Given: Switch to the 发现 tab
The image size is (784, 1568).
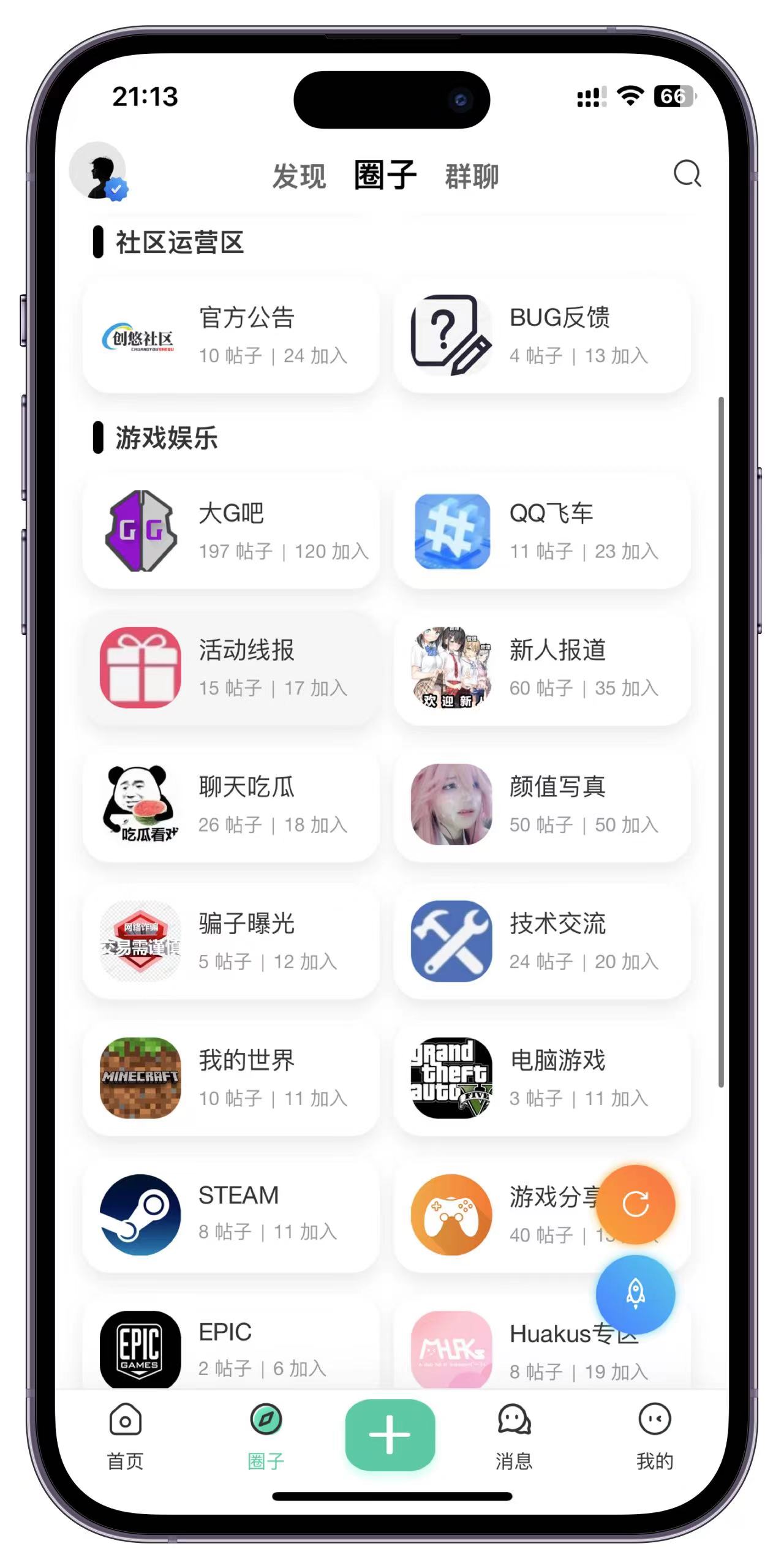Looking at the screenshot, I should point(299,176).
